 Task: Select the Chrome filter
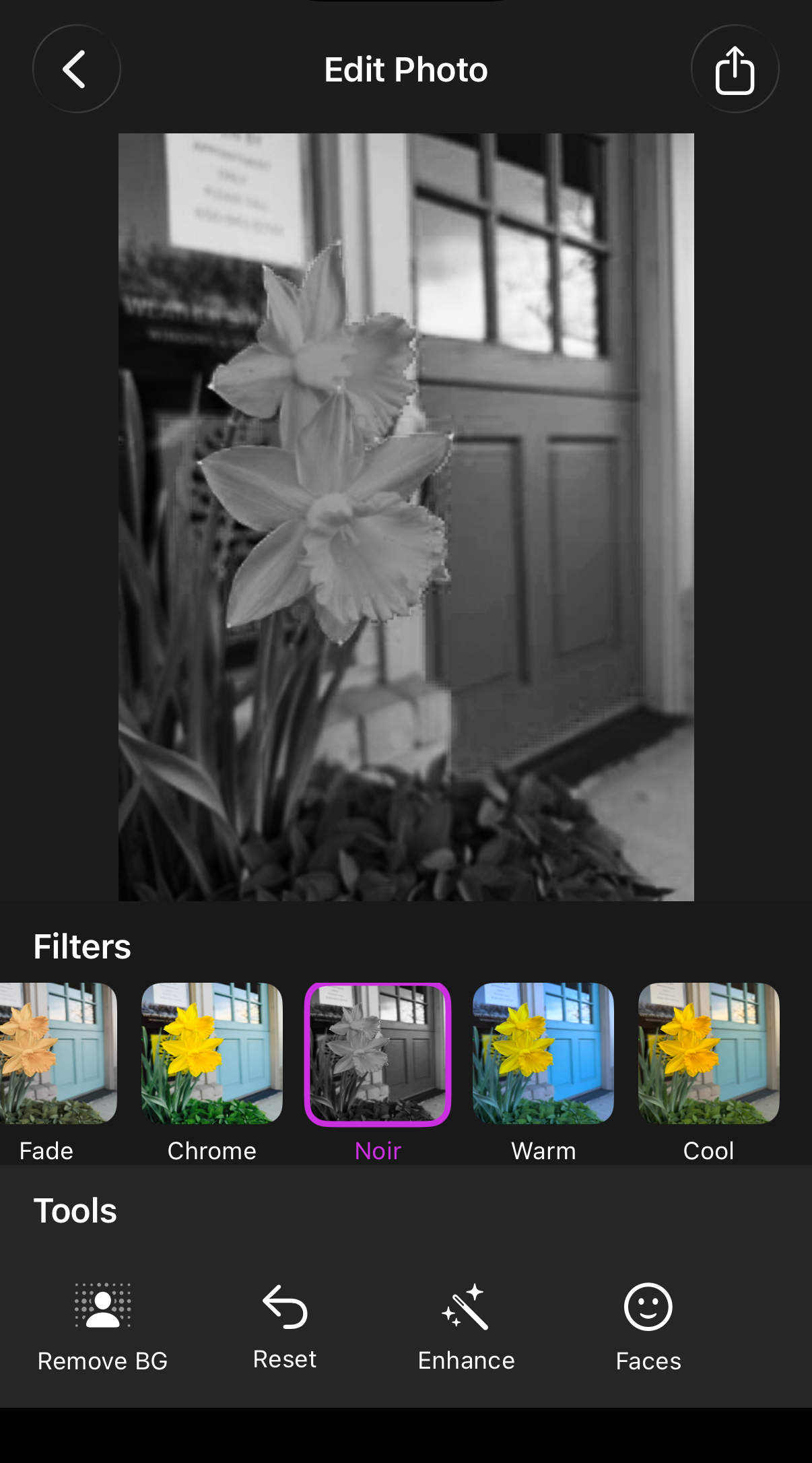click(x=211, y=1053)
